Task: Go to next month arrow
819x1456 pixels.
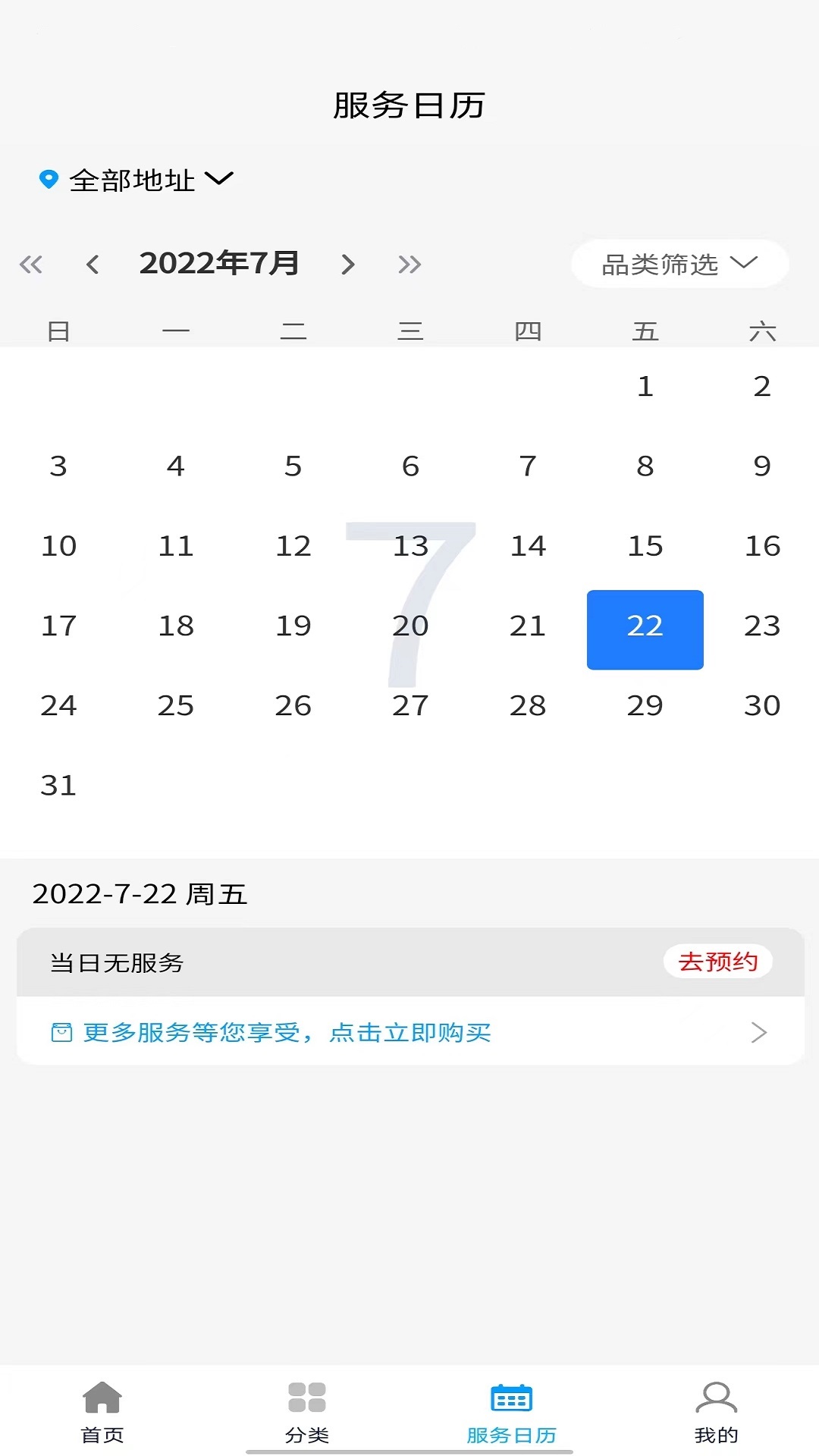Action: (348, 265)
